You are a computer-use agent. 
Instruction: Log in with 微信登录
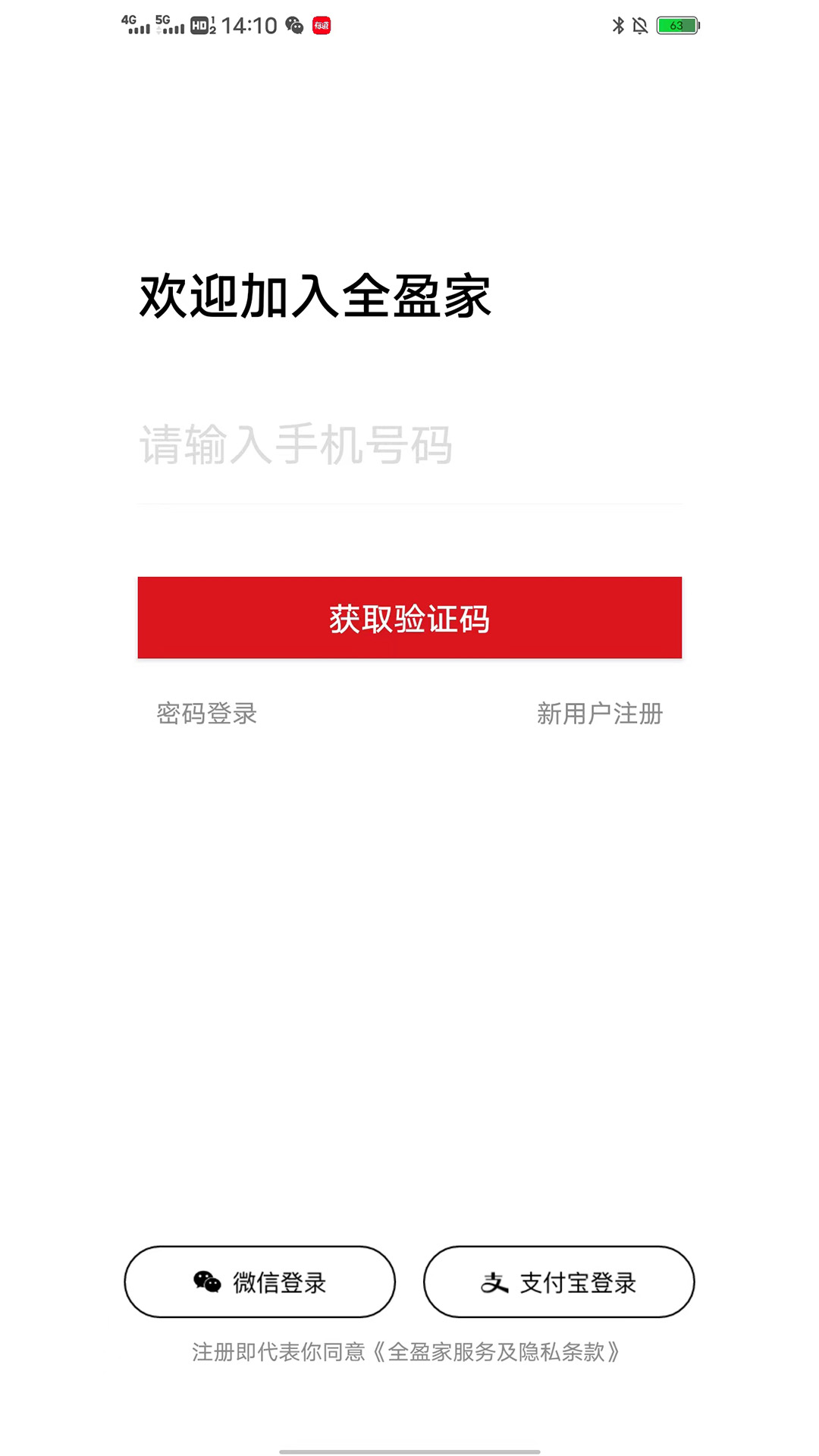(260, 1282)
